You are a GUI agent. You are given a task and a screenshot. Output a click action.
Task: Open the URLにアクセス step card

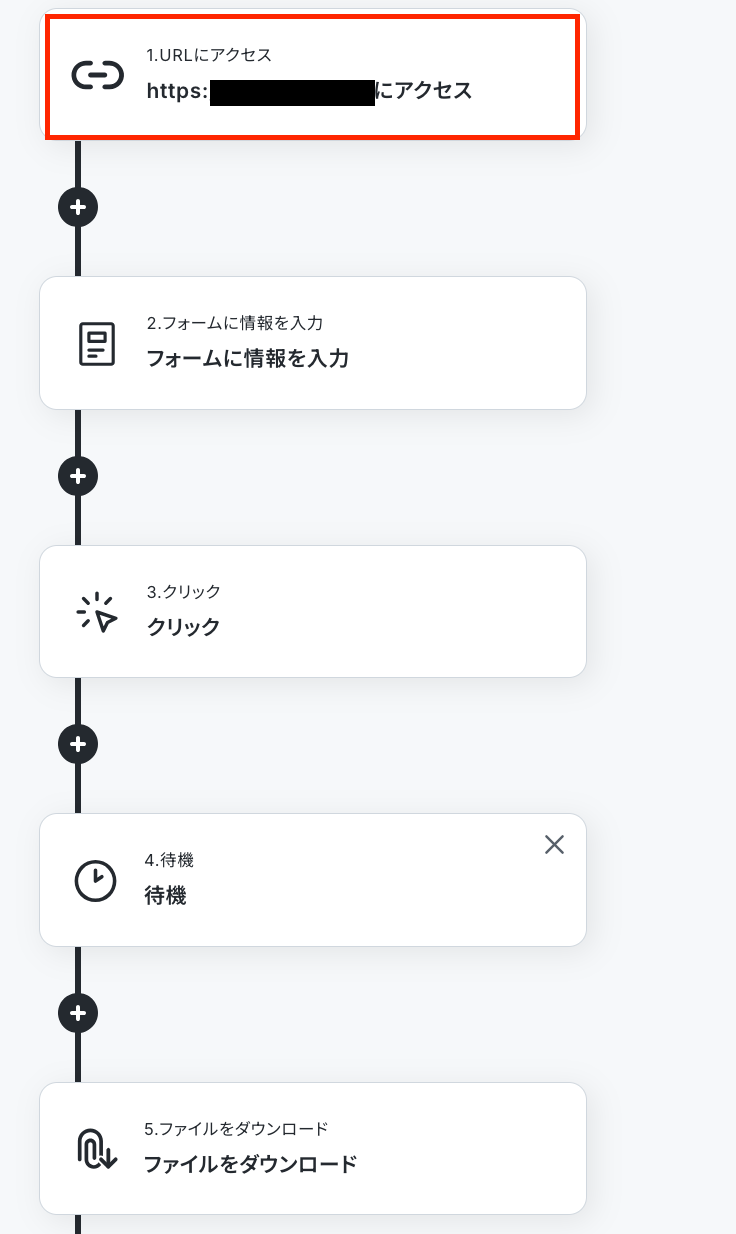pyautogui.click(x=312, y=77)
